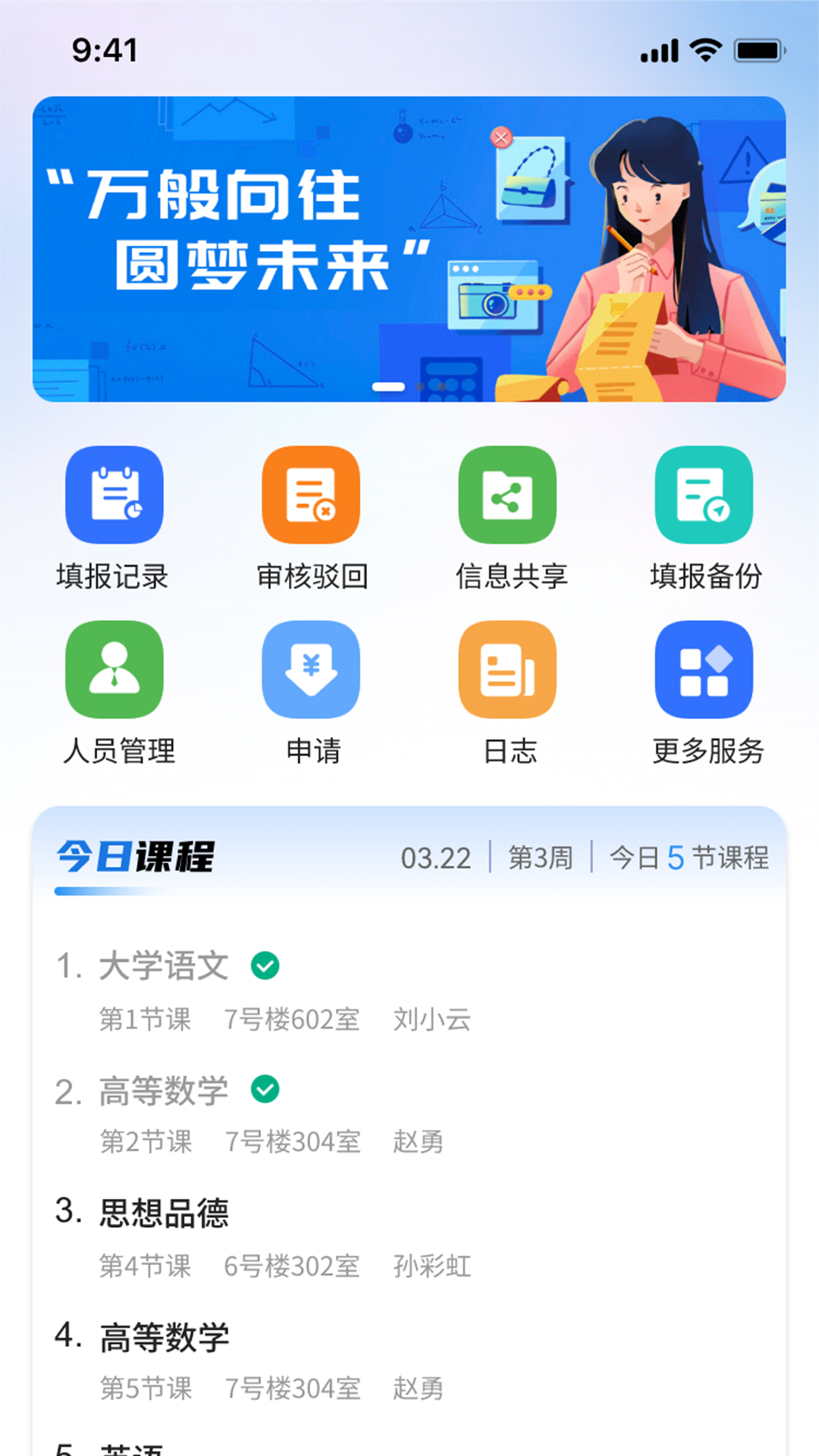
Task: Switch to 今日课程 section header
Action: coord(136,855)
